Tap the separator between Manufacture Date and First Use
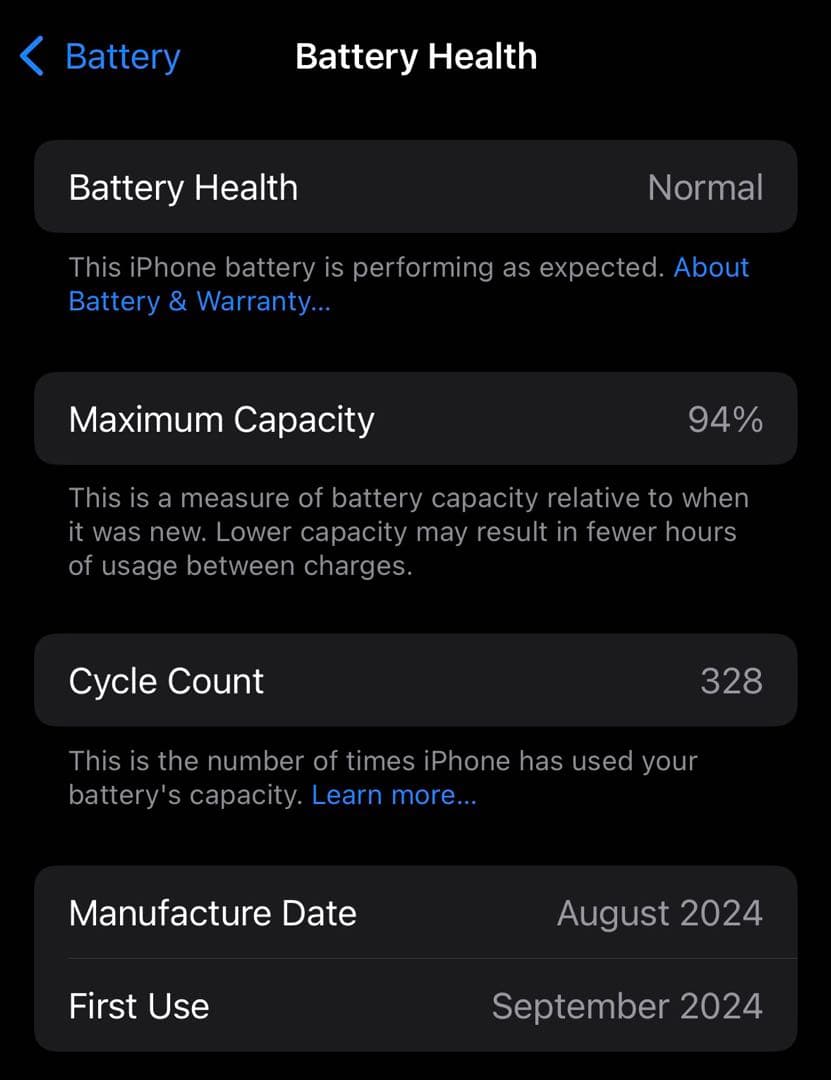 pos(430,959)
